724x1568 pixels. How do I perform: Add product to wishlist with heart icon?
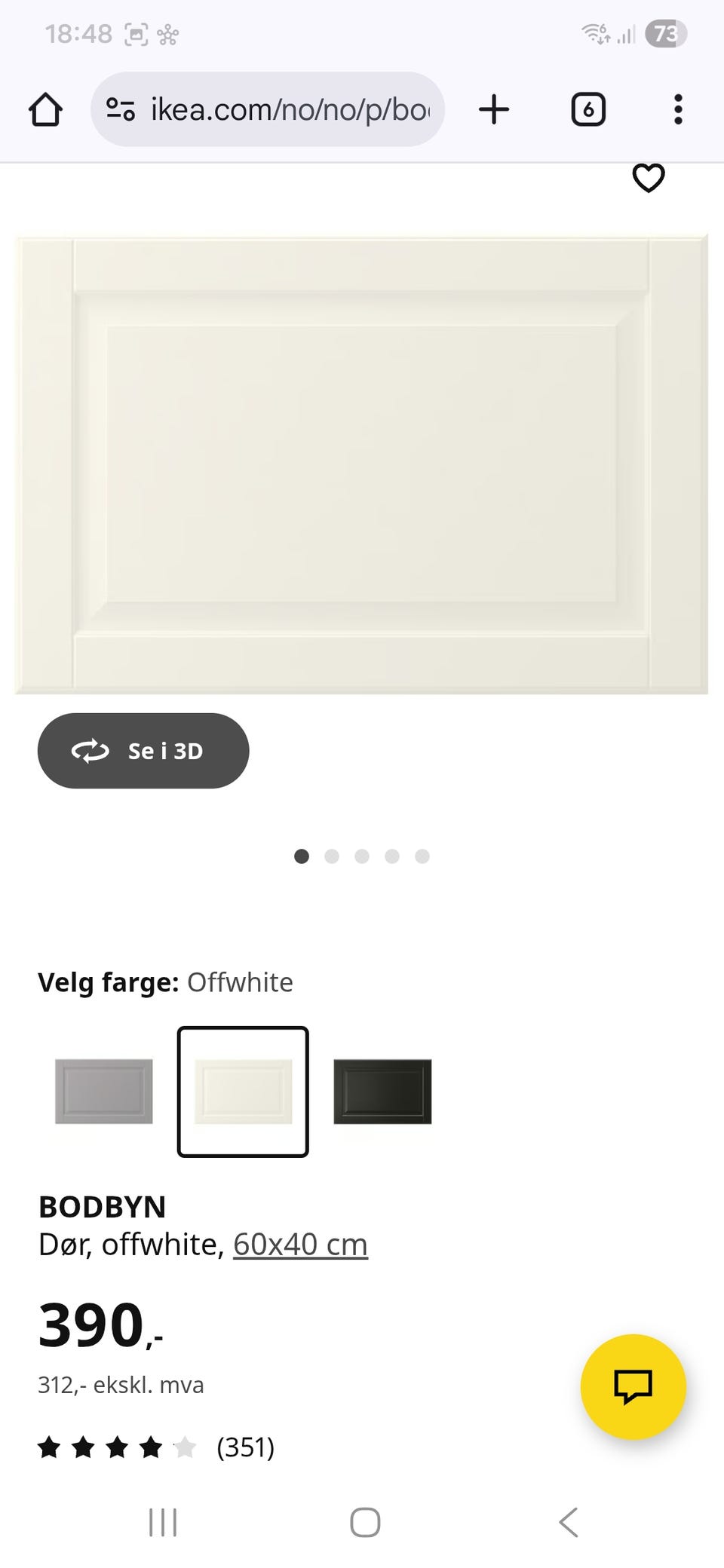(648, 178)
